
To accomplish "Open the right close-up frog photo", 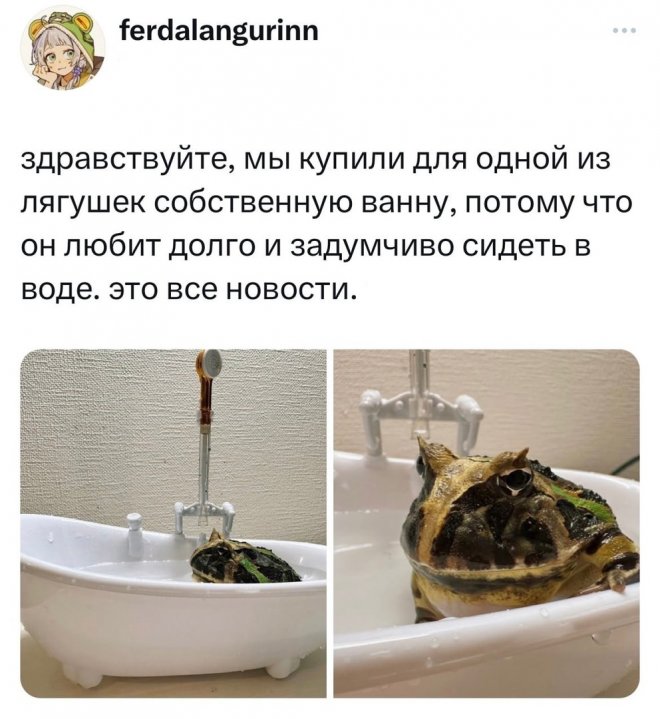I will click(x=486, y=522).
